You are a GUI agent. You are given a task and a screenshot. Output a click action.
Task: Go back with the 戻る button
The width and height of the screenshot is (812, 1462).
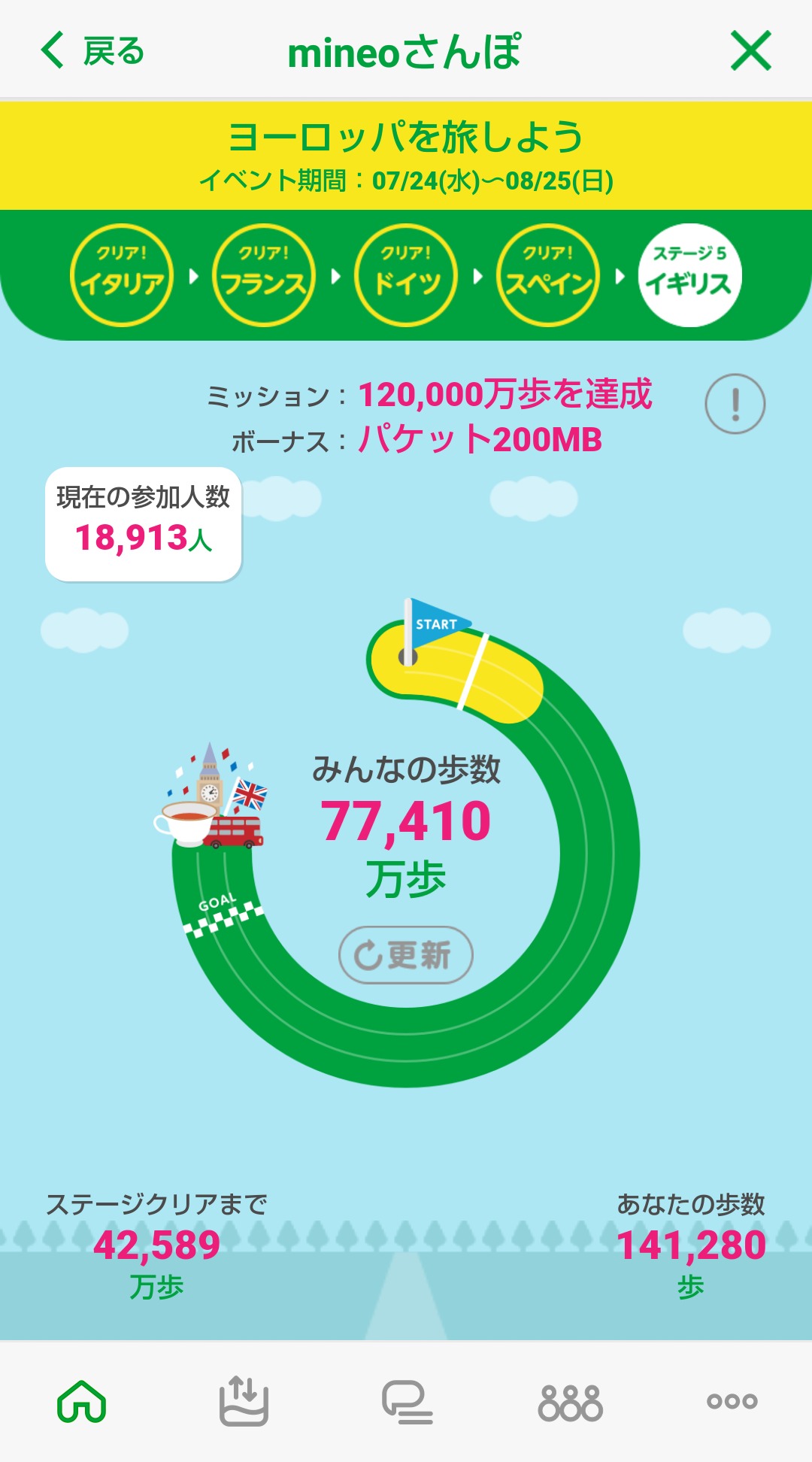click(92, 51)
